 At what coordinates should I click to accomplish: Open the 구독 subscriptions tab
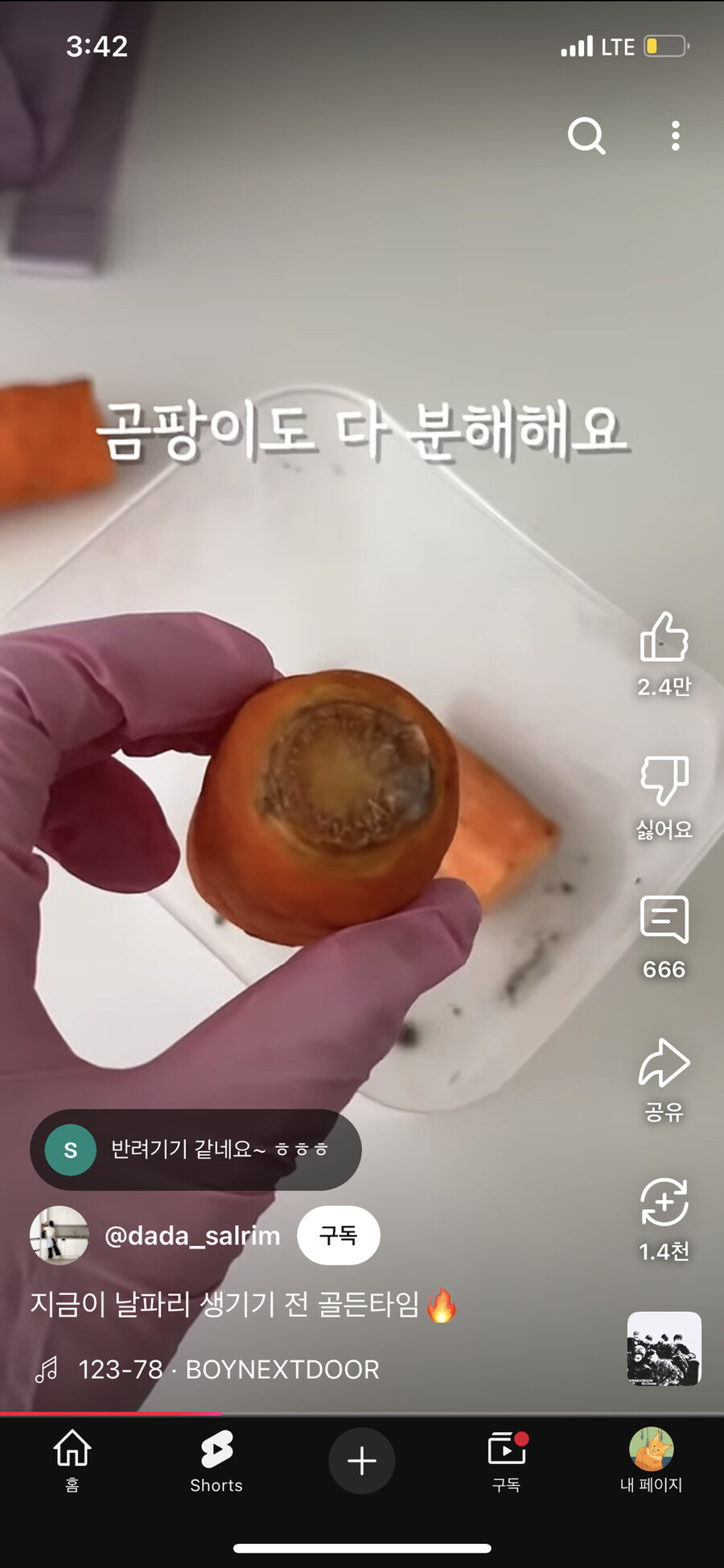pos(507,1460)
